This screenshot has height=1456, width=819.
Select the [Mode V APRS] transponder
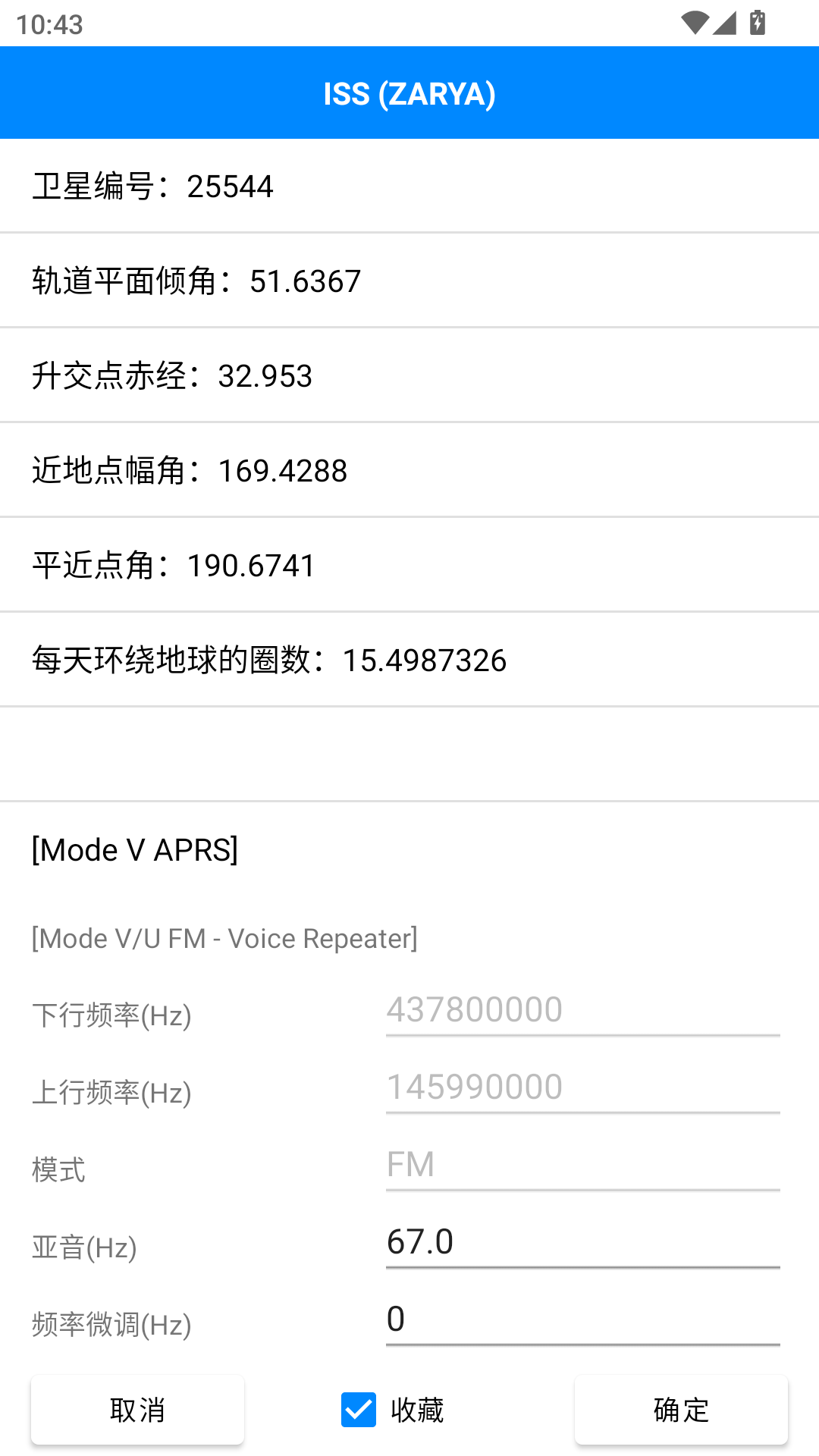(135, 850)
